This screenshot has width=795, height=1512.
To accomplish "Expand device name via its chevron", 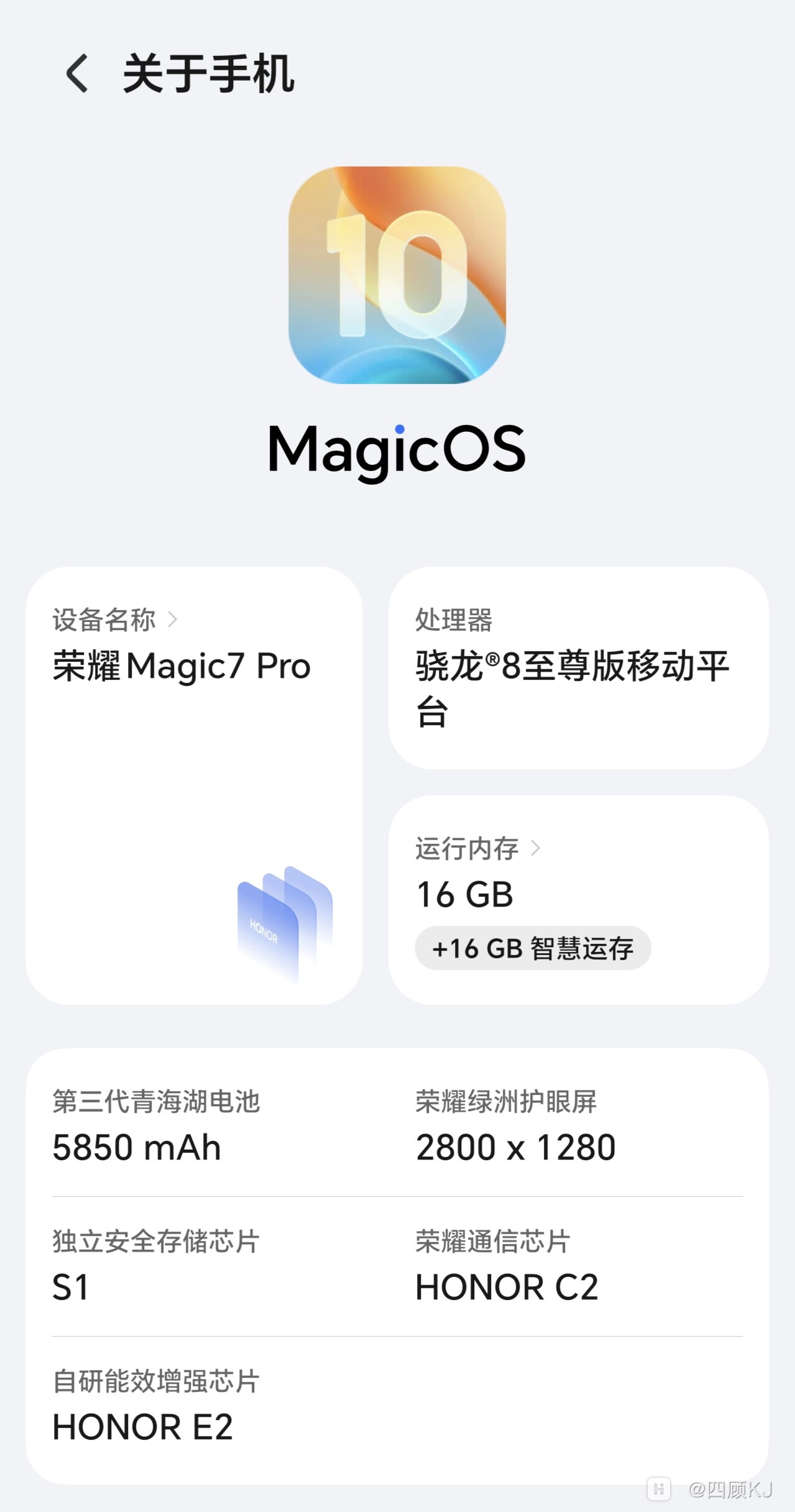I will (x=176, y=618).
